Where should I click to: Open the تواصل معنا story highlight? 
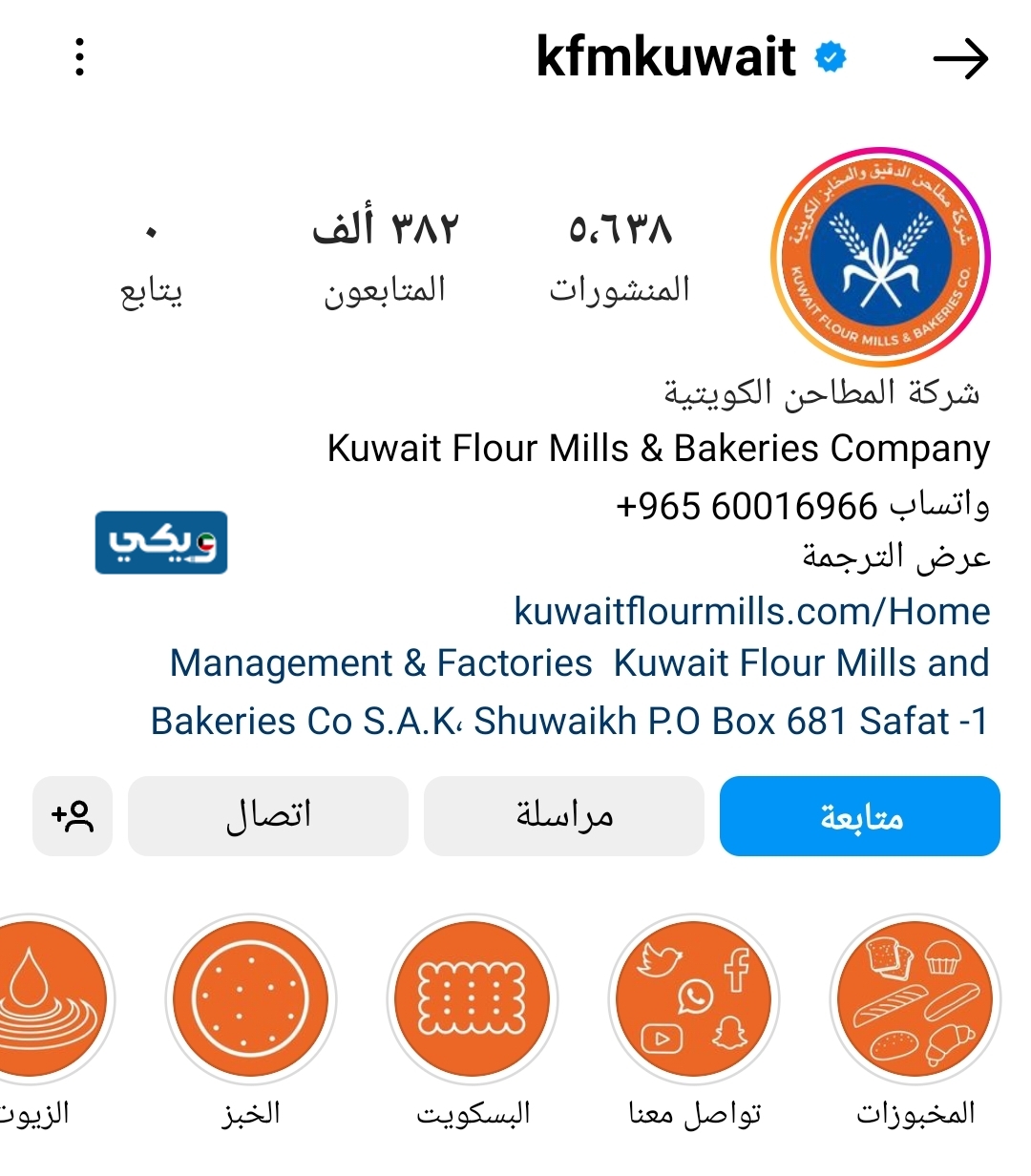click(694, 1000)
